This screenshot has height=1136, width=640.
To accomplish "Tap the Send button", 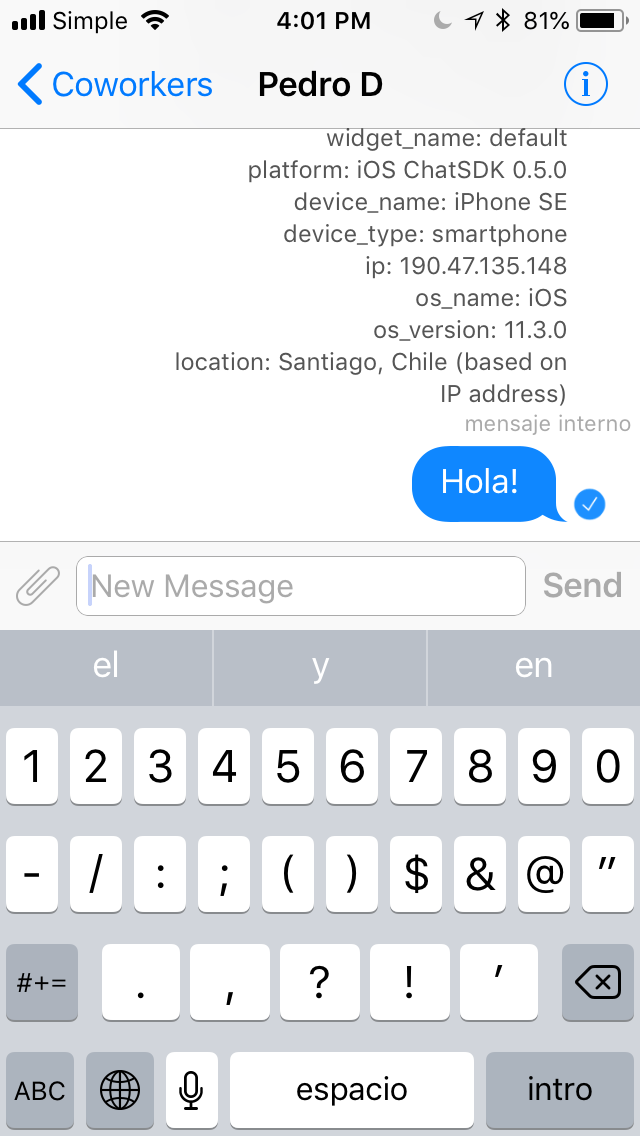I will click(x=582, y=586).
